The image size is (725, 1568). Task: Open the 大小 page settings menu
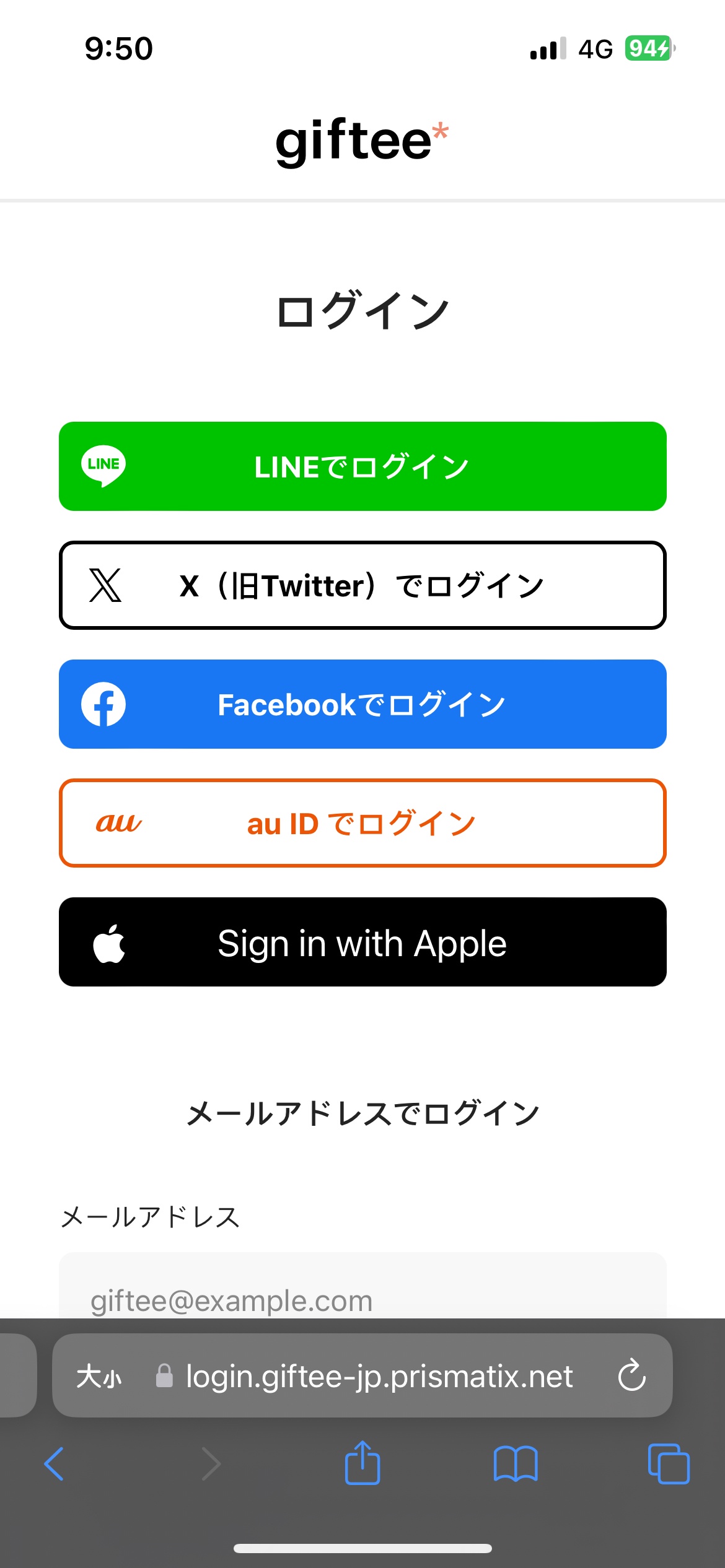click(x=99, y=1377)
